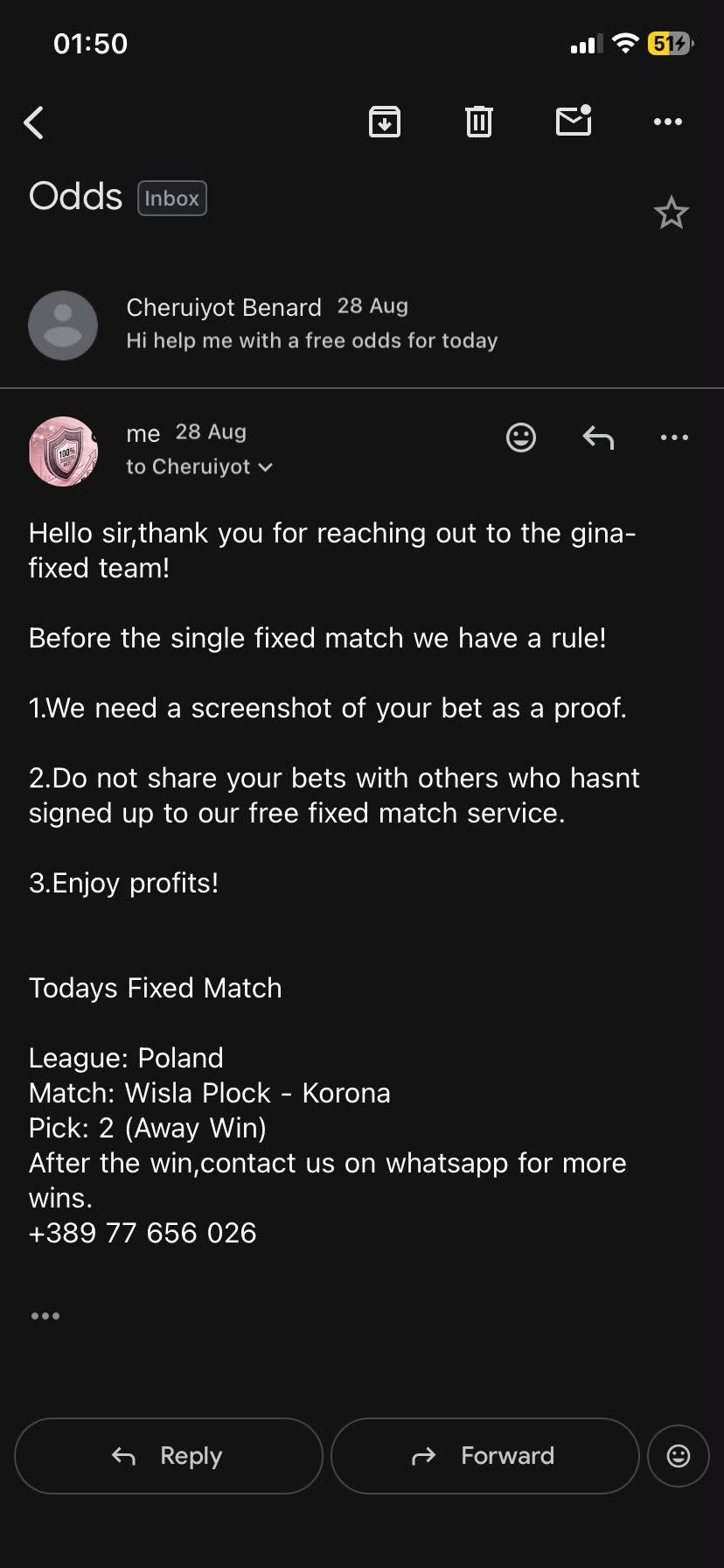Go back to the inbox list
The image size is (724, 1568).
(x=34, y=122)
